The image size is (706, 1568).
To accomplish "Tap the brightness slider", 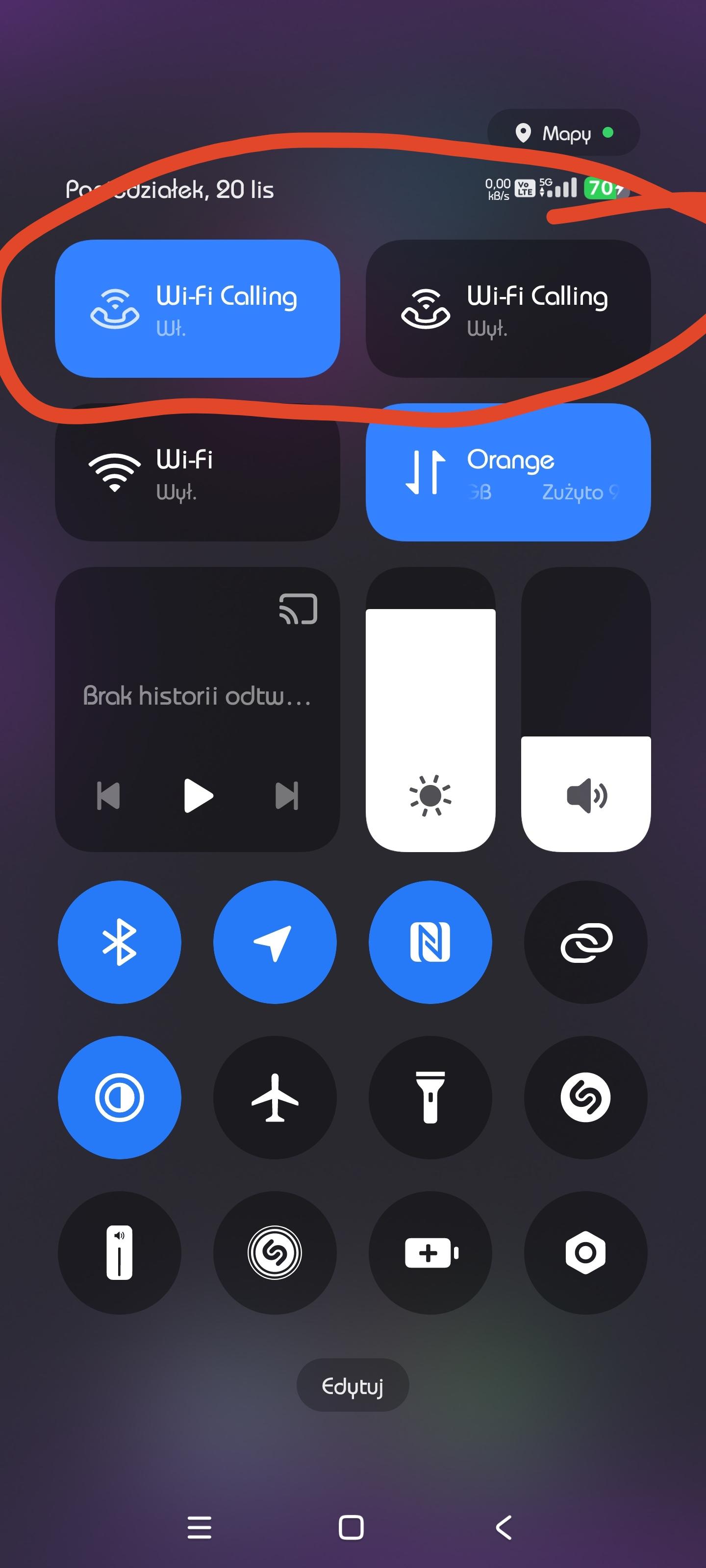I will click(x=430, y=709).
